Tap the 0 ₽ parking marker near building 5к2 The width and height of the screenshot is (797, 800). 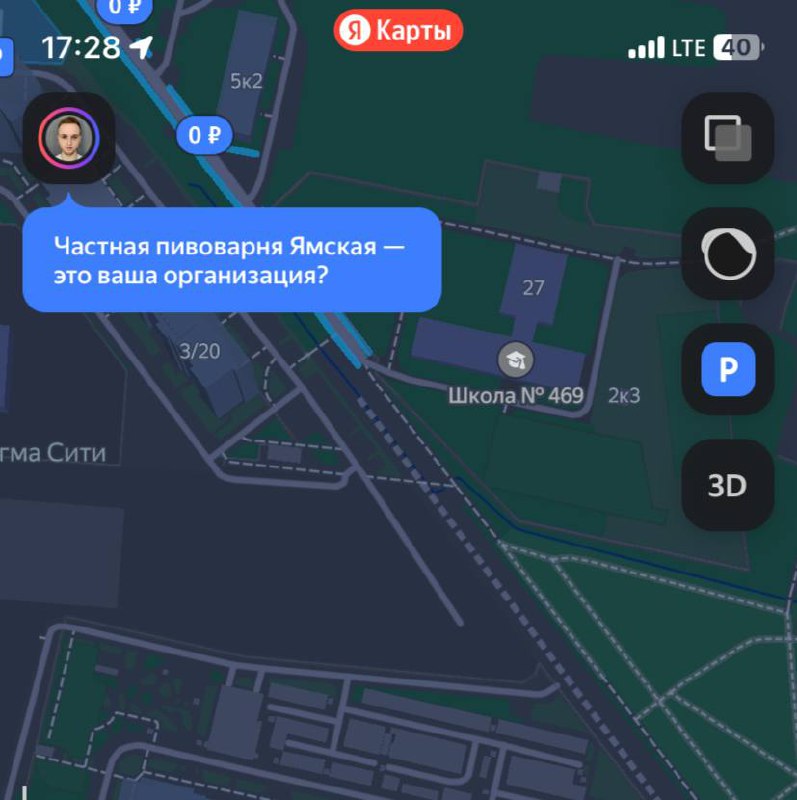(x=205, y=134)
